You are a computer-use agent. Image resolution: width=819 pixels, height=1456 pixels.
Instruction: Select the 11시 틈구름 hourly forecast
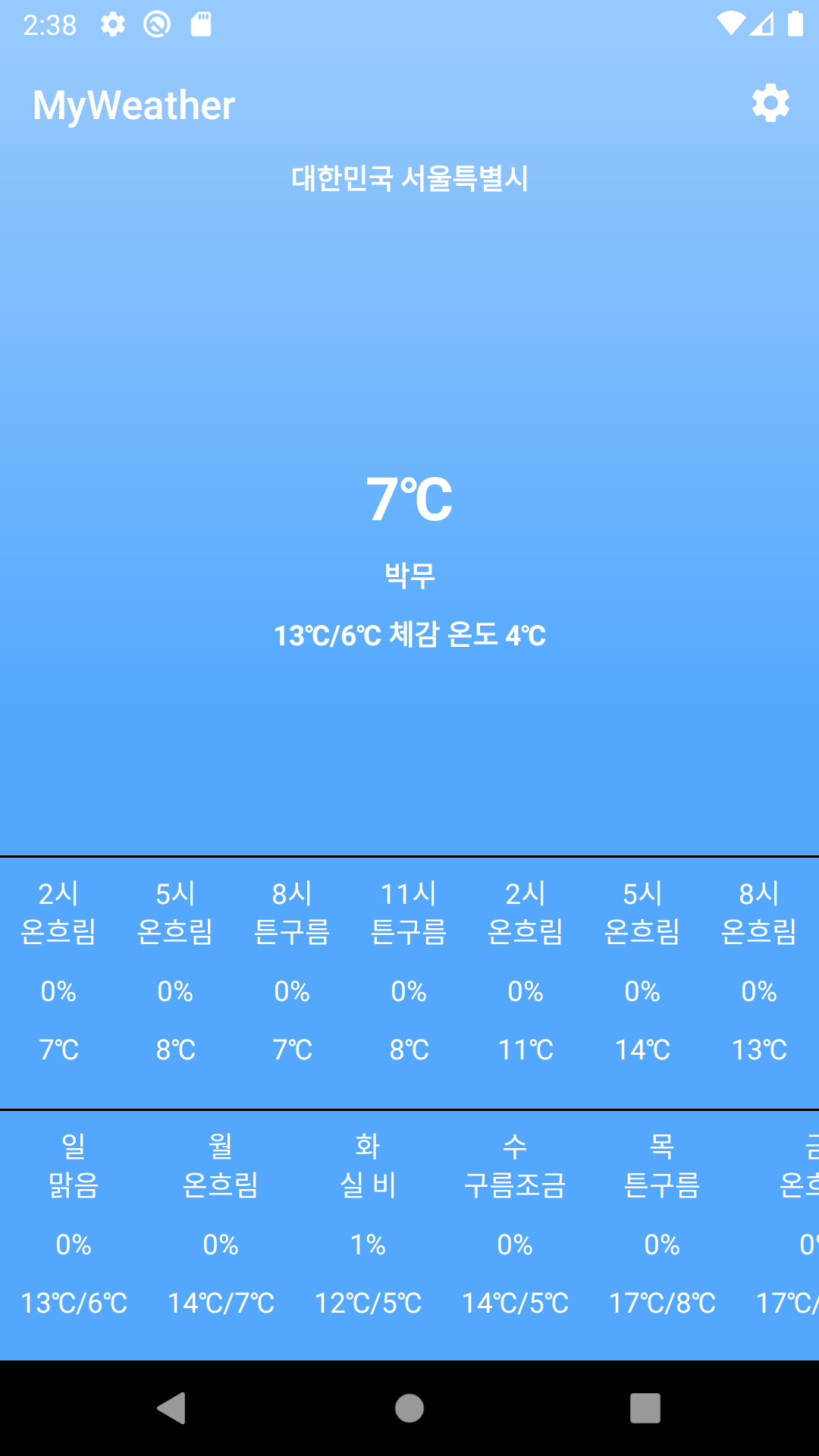click(409, 971)
